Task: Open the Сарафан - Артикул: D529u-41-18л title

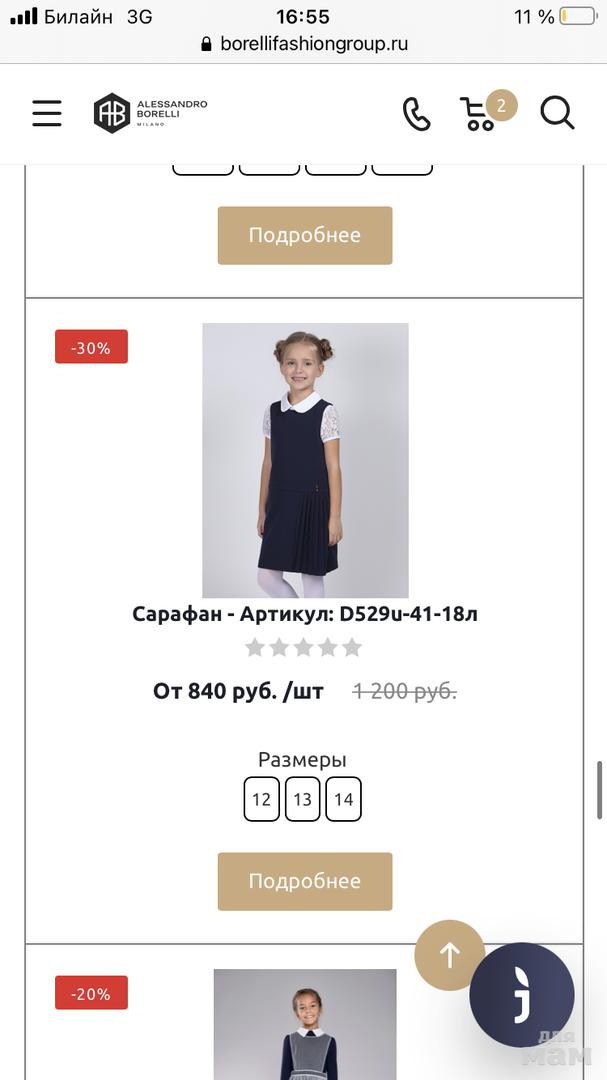Action: point(304,614)
